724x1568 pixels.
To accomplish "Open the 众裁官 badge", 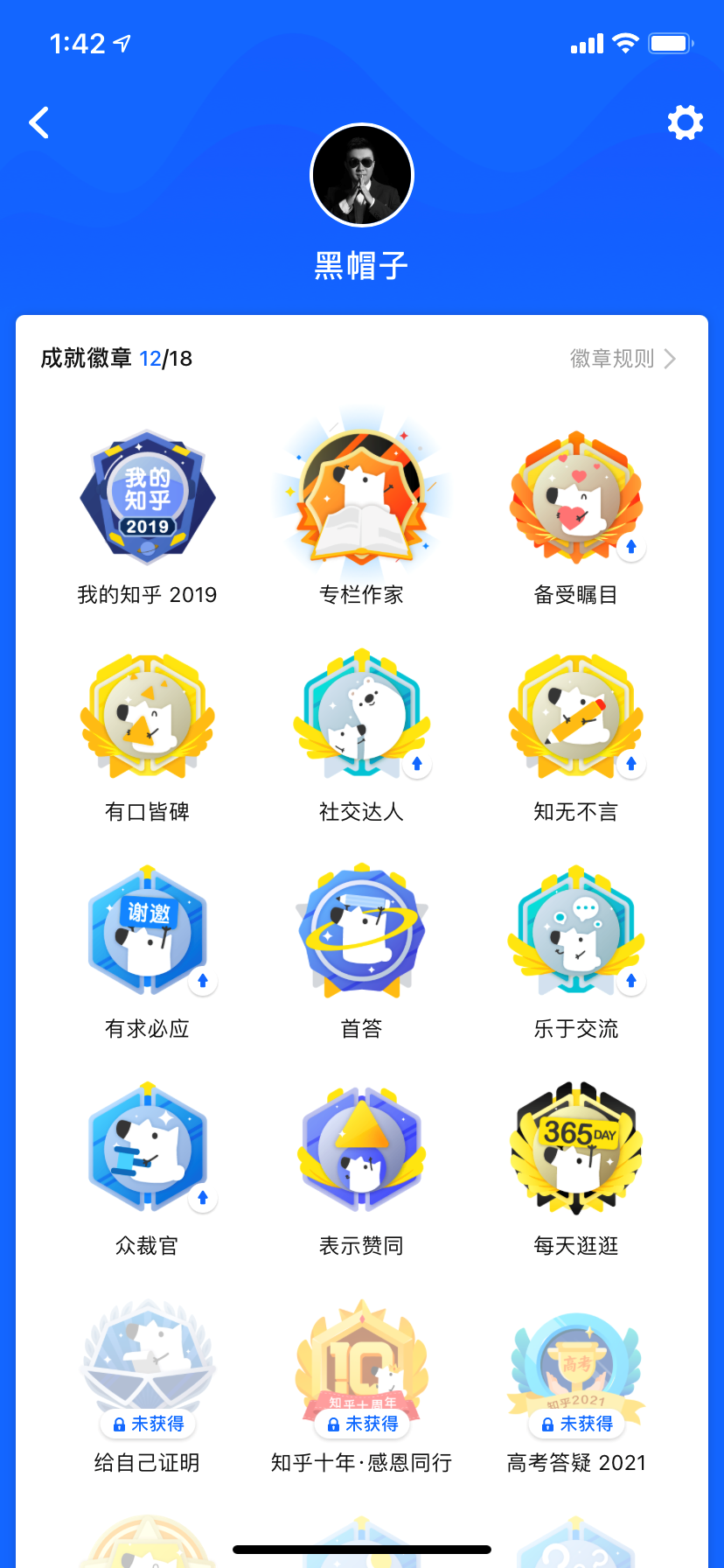I will click(148, 1149).
